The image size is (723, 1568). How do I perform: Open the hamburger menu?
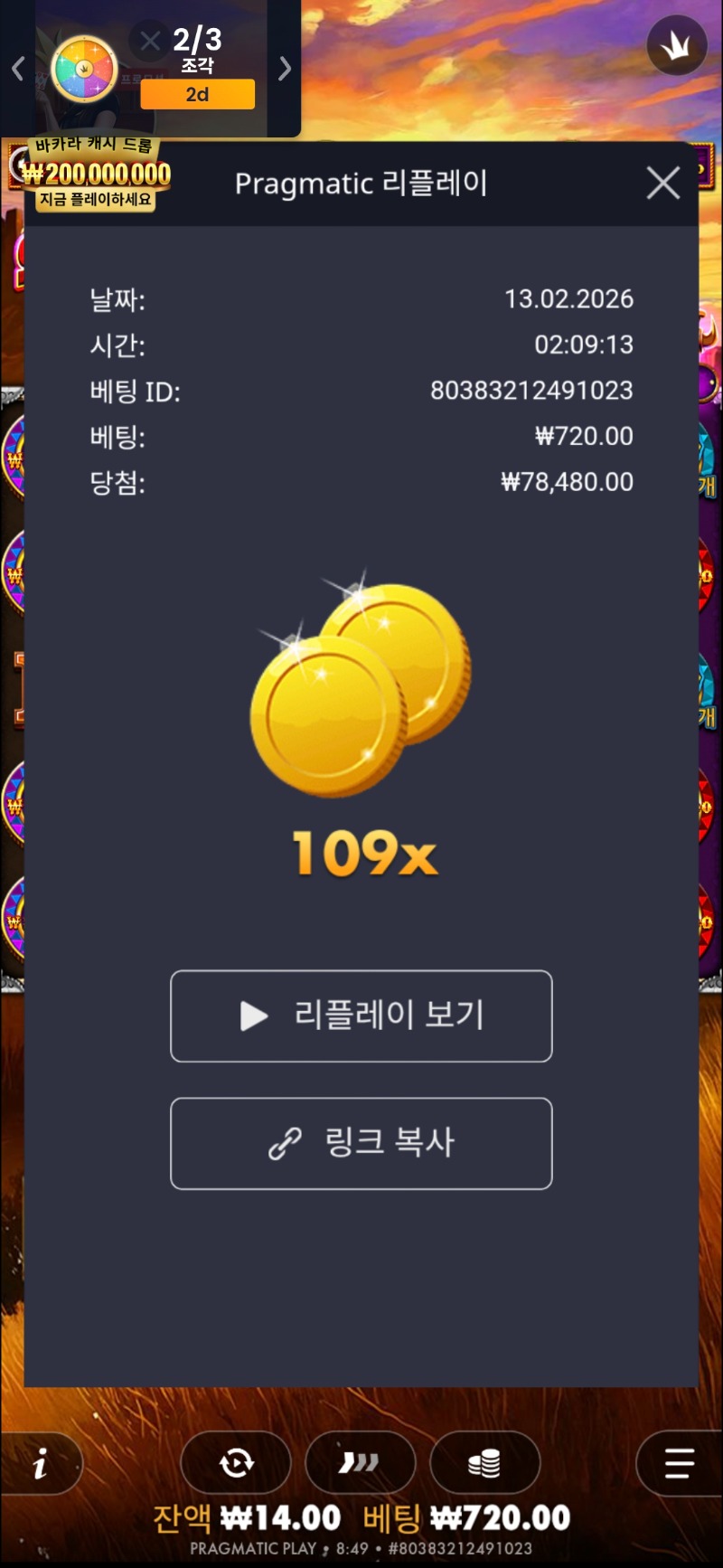pos(679,1462)
